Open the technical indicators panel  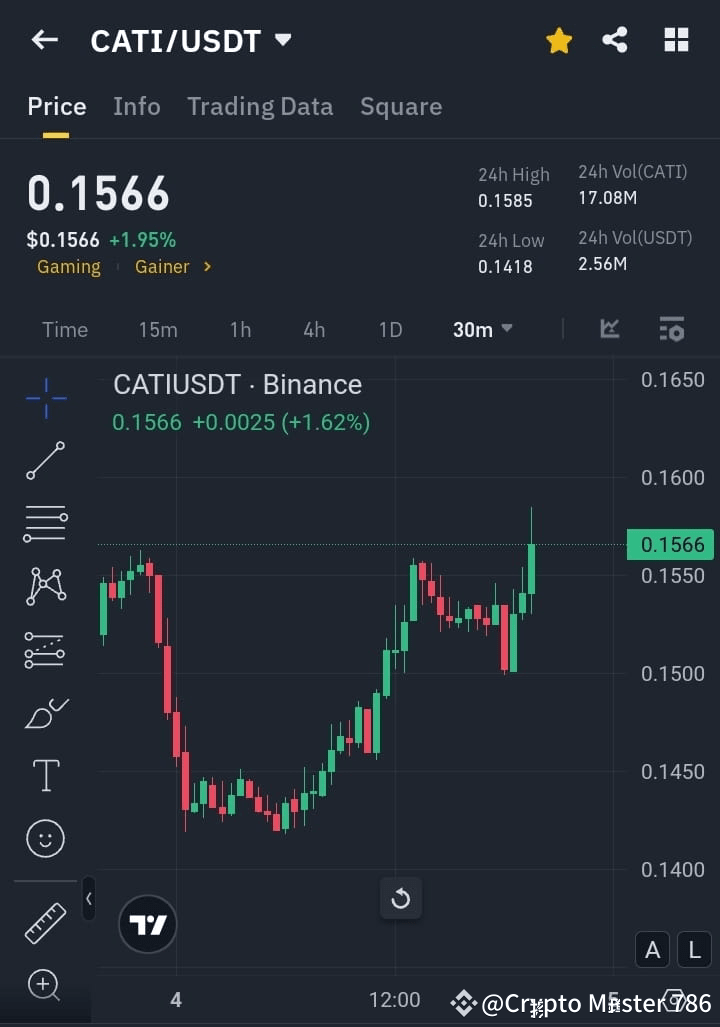[610, 329]
